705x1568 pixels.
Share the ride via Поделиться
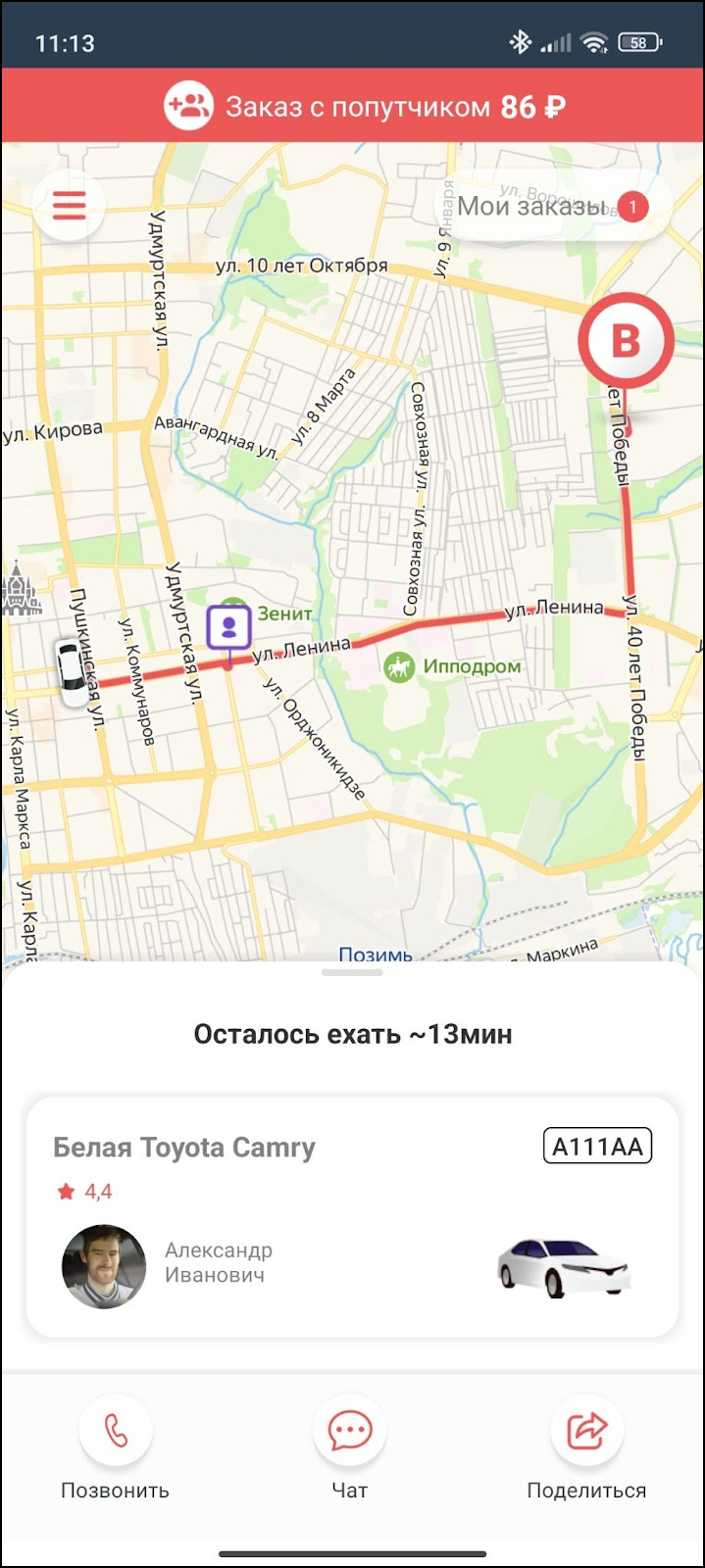pos(586,1432)
